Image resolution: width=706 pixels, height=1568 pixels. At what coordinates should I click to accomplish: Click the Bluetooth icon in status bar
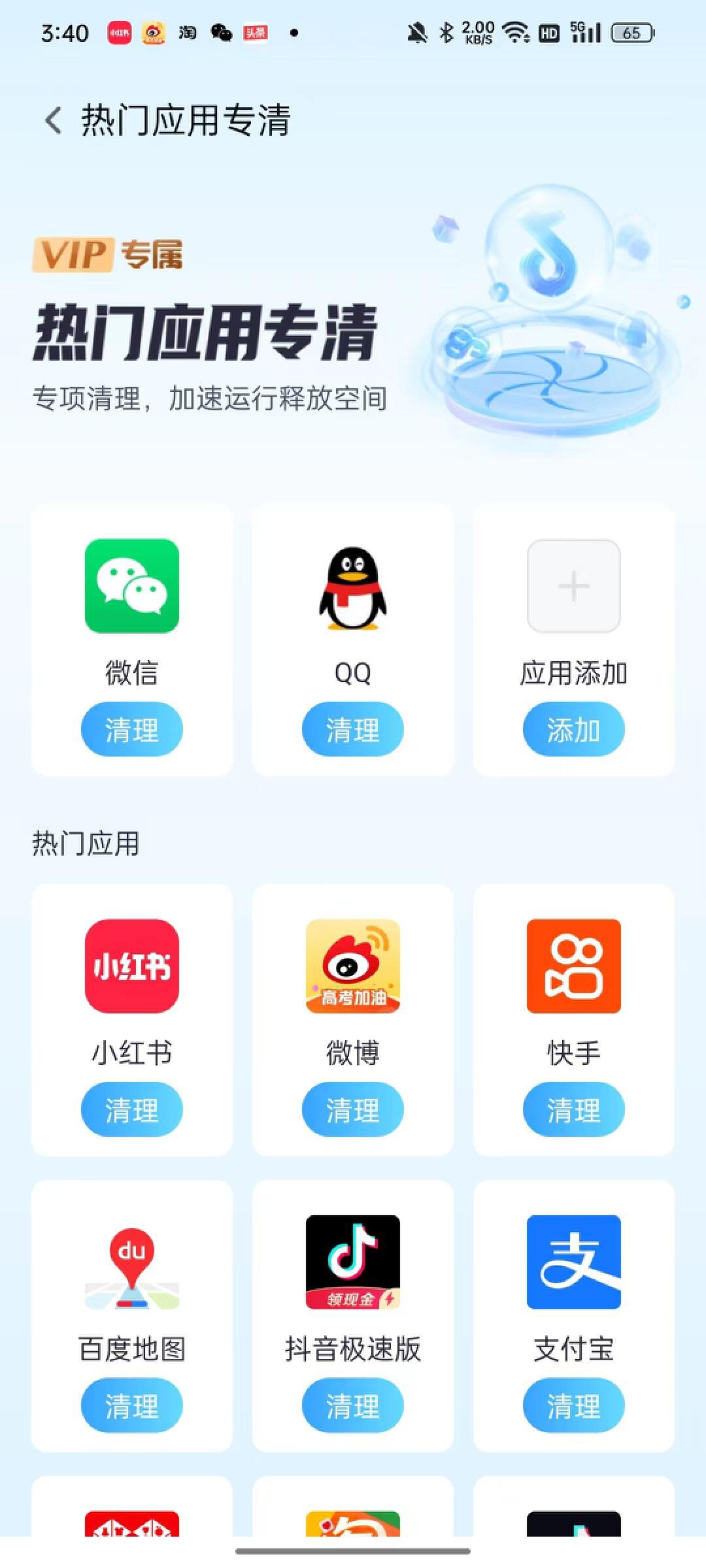[446, 31]
